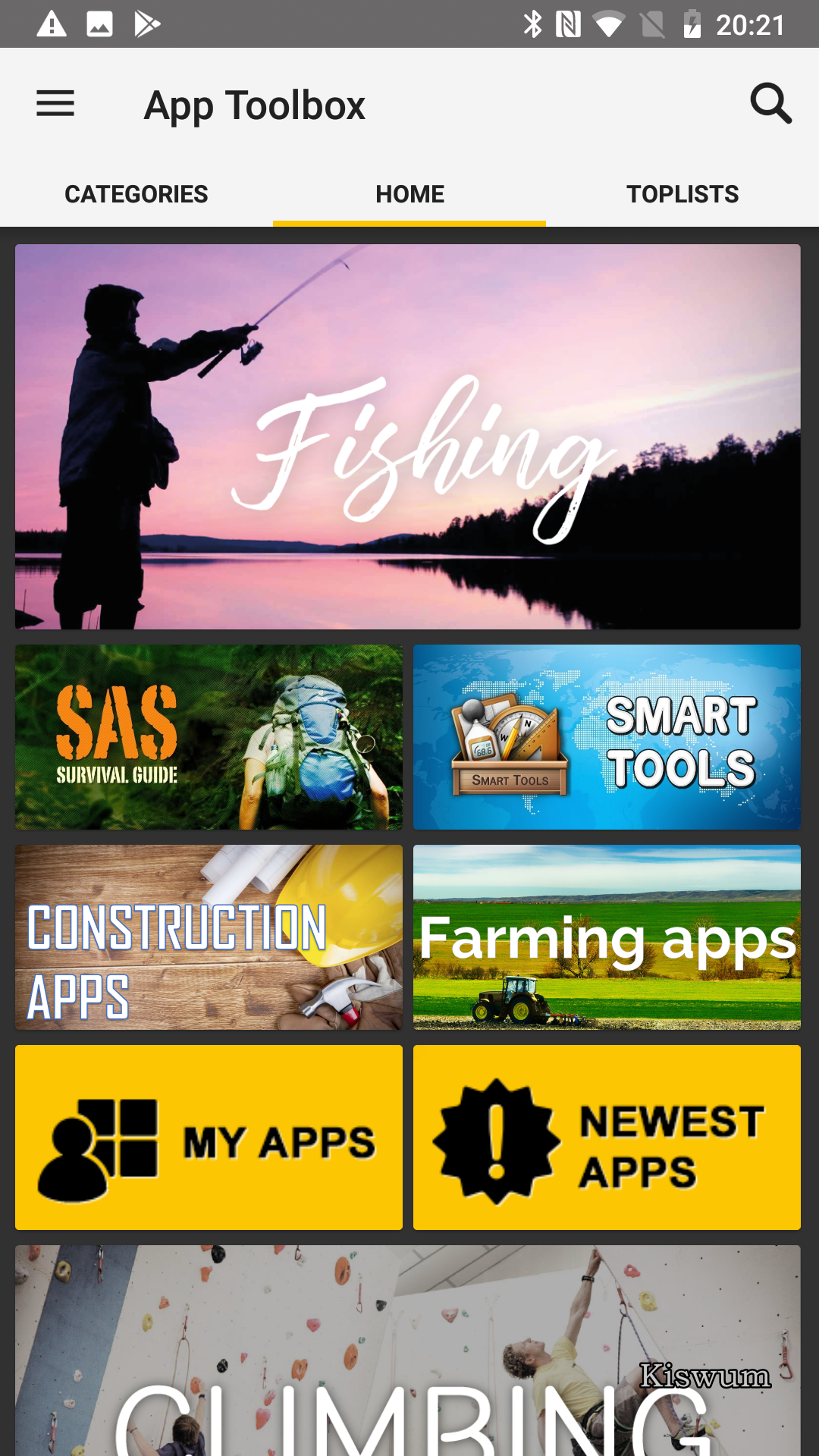This screenshot has height=1456, width=819.
Task: Open the Smart Tools tile
Action: pyautogui.click(x=607, y=737)
